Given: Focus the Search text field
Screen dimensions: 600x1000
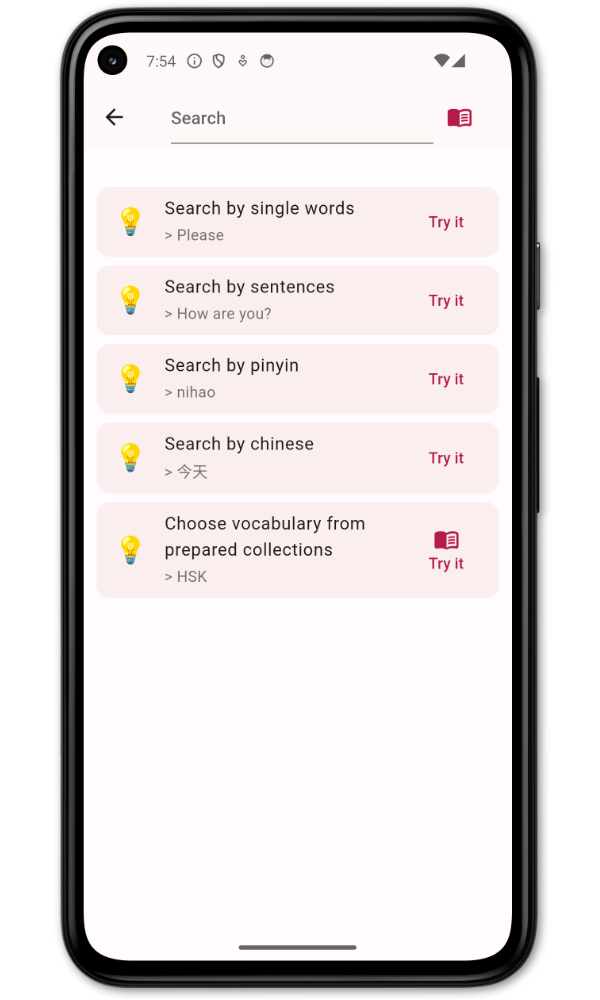Looking at the screenshot, I should pos(300,118).
